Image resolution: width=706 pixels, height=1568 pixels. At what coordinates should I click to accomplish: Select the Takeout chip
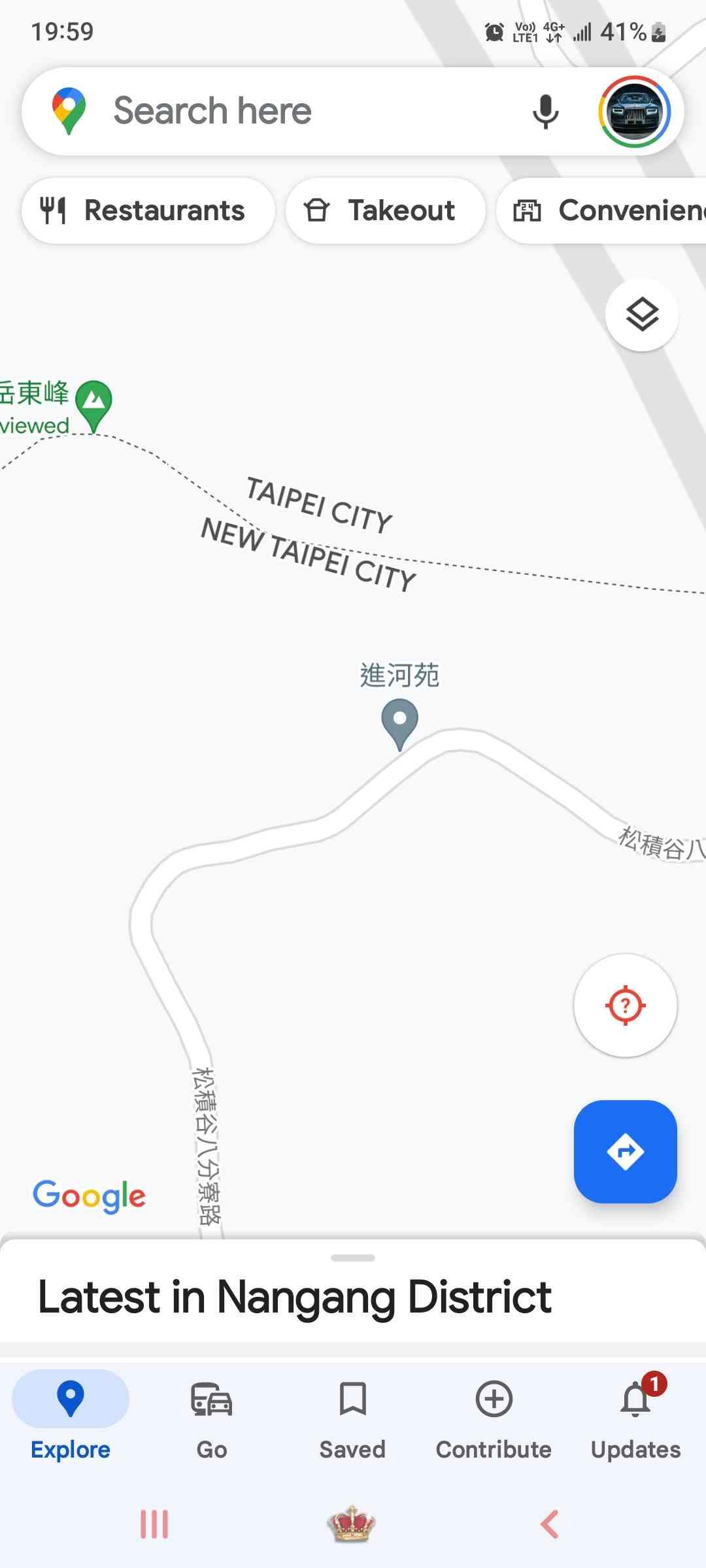[385, 211]
